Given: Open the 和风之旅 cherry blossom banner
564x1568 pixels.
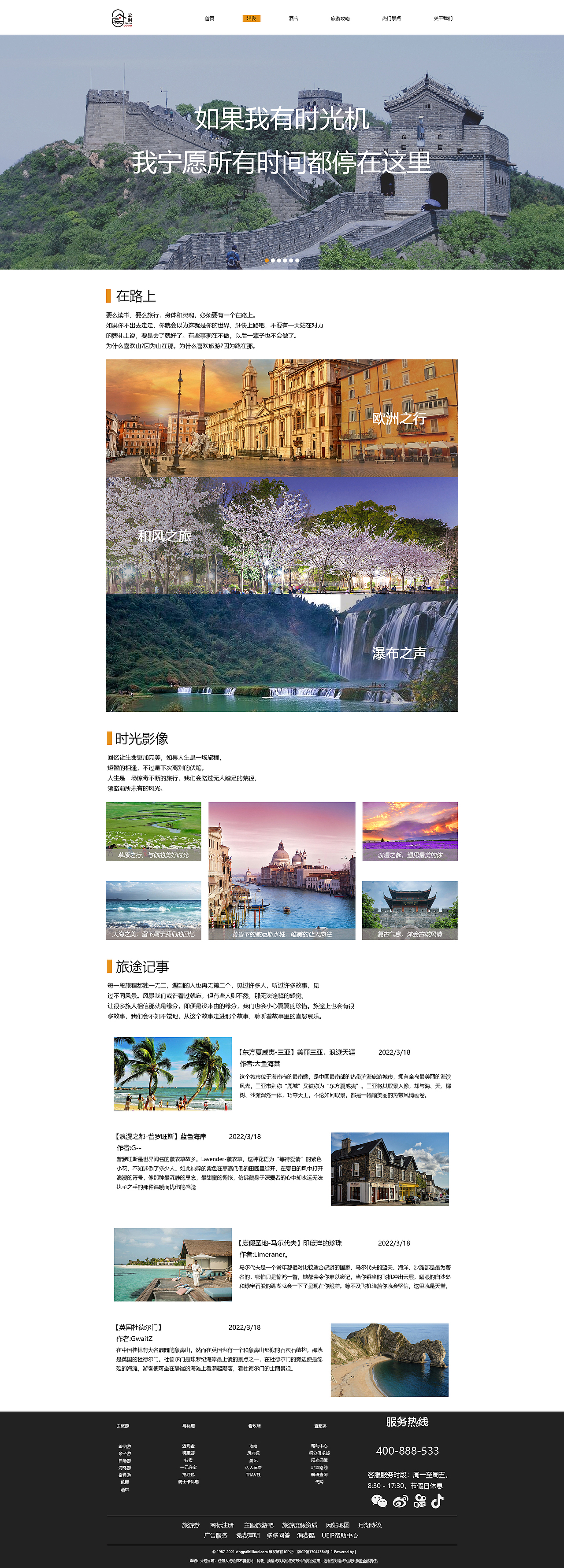Looking at the screenshot, I should [x=282, y=535].
